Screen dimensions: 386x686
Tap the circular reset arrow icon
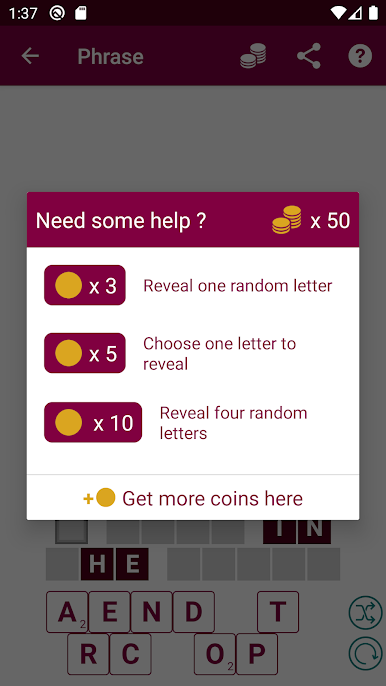(365, 654)
